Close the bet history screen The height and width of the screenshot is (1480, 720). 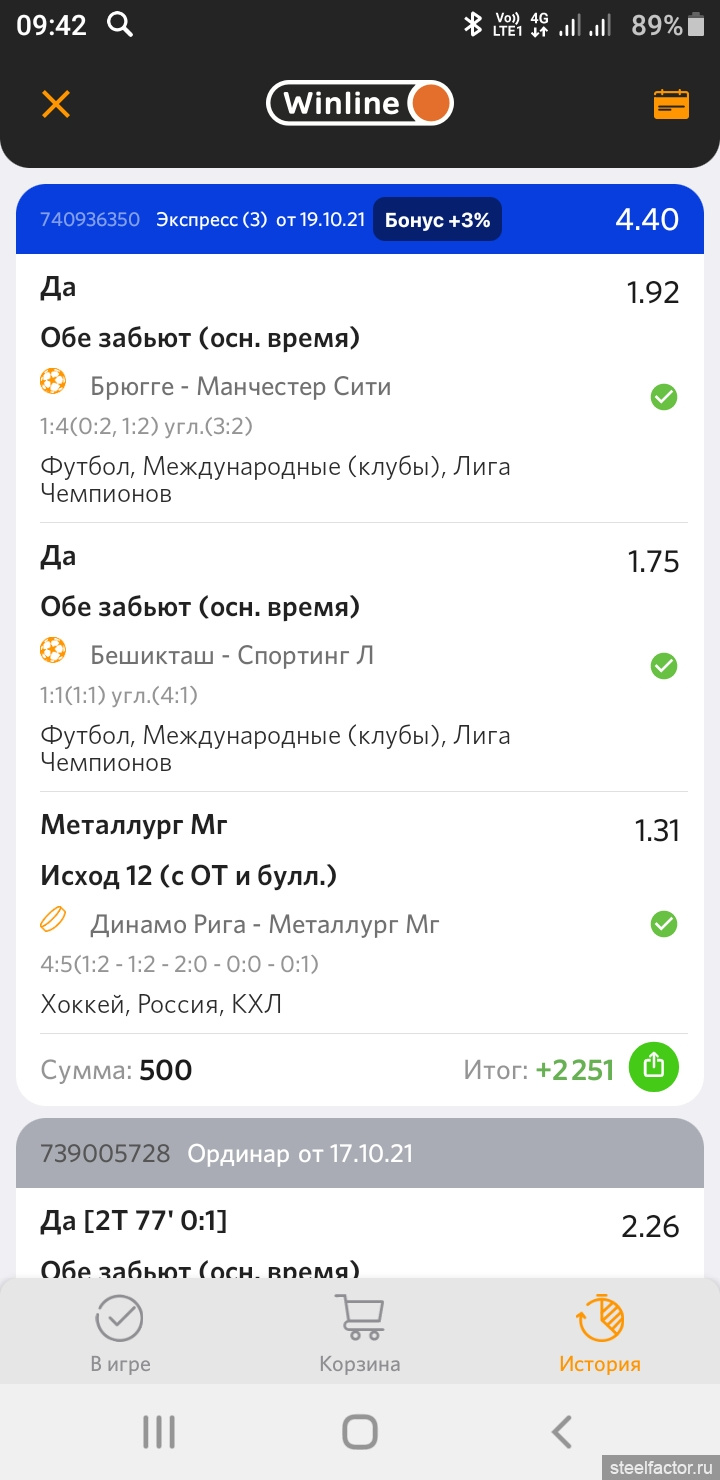(56, 104)
